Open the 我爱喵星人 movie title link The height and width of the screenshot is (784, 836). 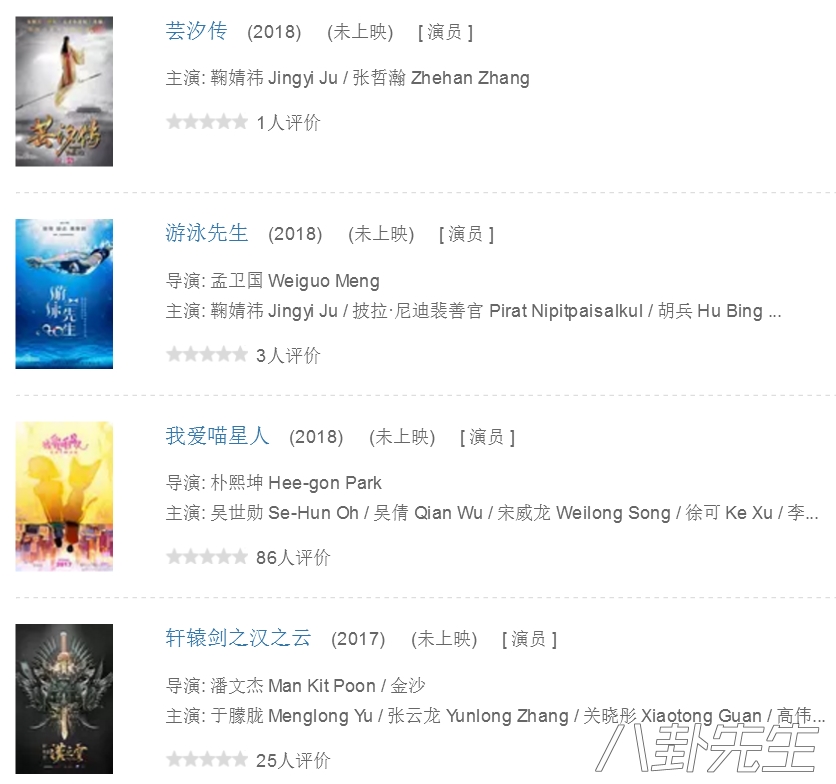click(x=217, y=437)
